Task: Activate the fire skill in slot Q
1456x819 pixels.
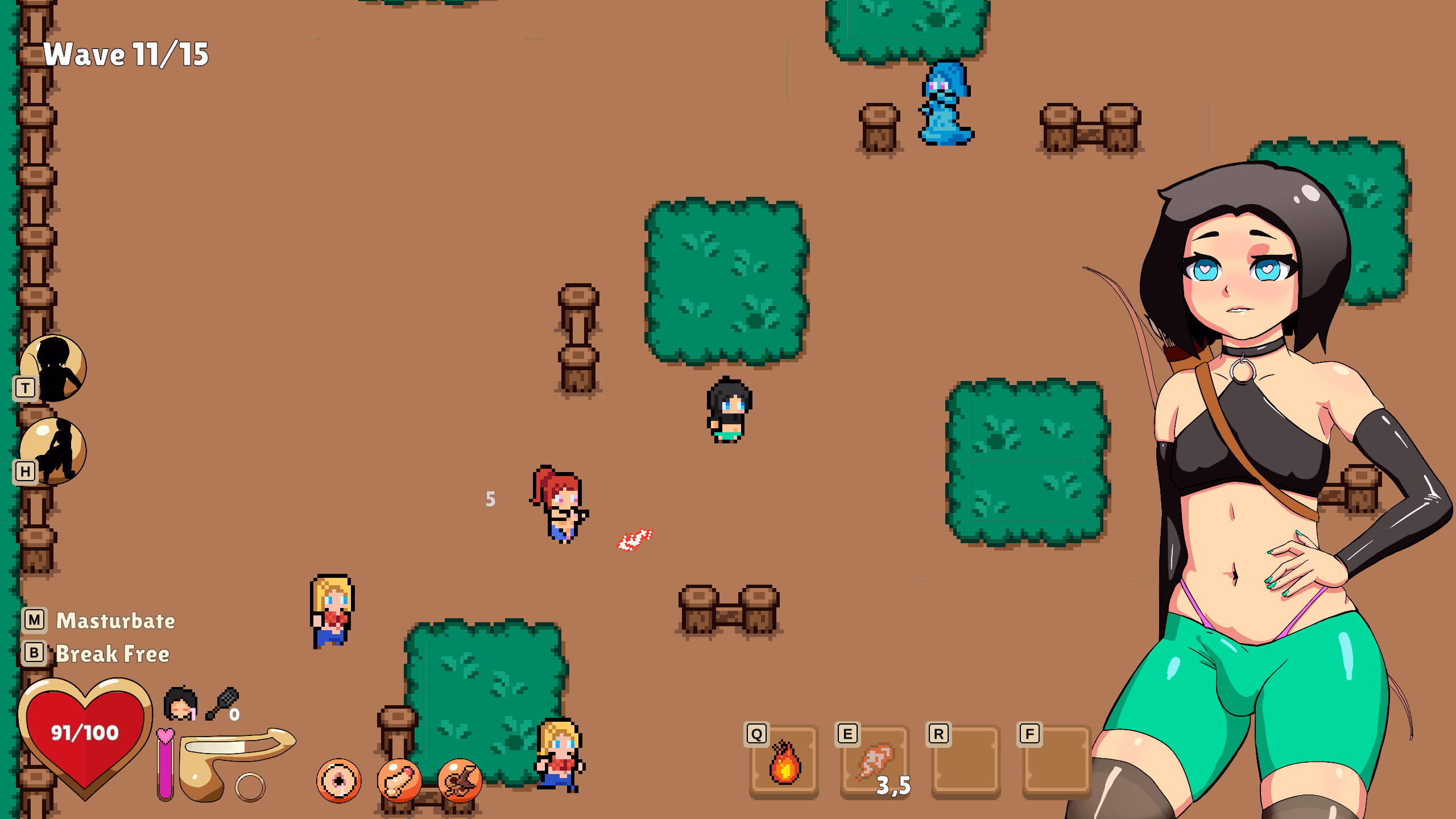Action: tap(784, 762)
